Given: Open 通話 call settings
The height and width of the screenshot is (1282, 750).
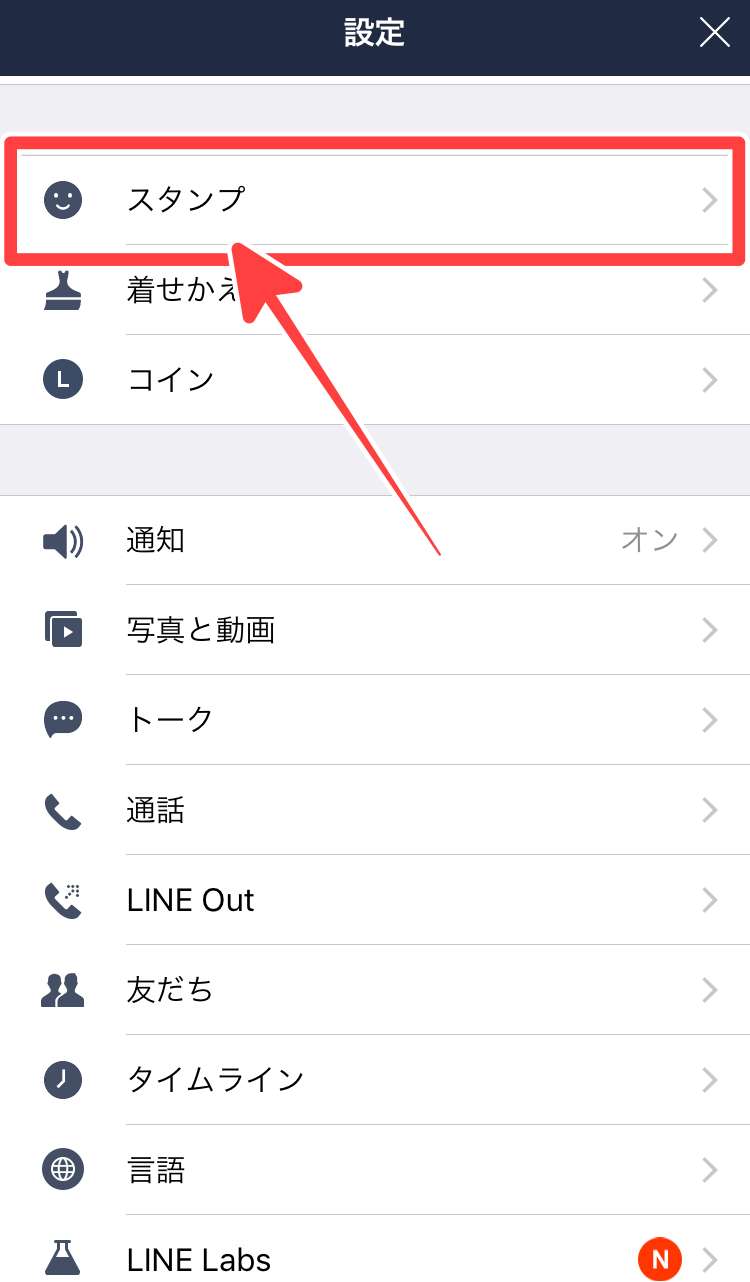Looking at the screenshot, I should pyautogui.click(x=375, y=810).
